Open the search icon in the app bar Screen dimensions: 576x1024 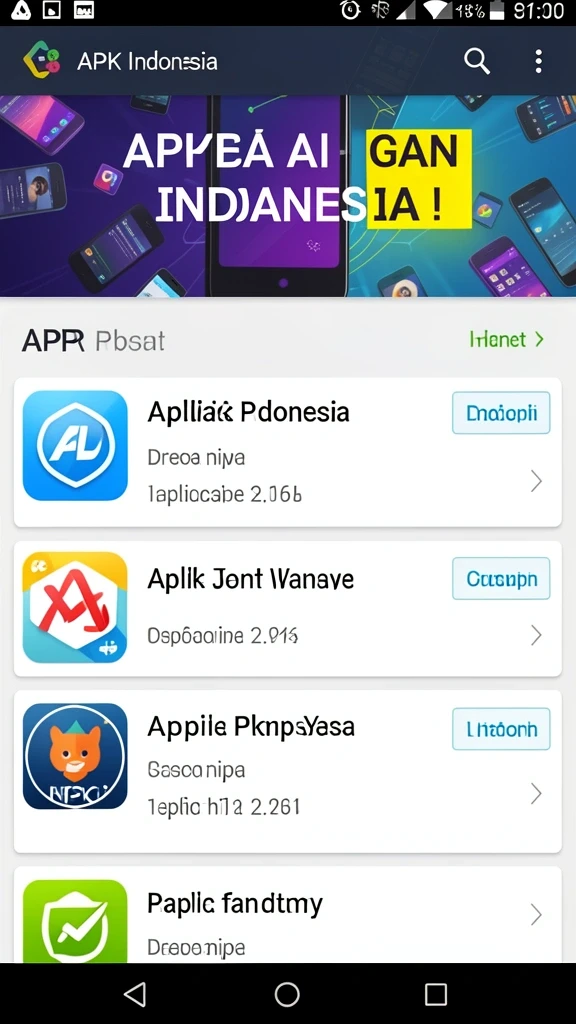[477, 61]
